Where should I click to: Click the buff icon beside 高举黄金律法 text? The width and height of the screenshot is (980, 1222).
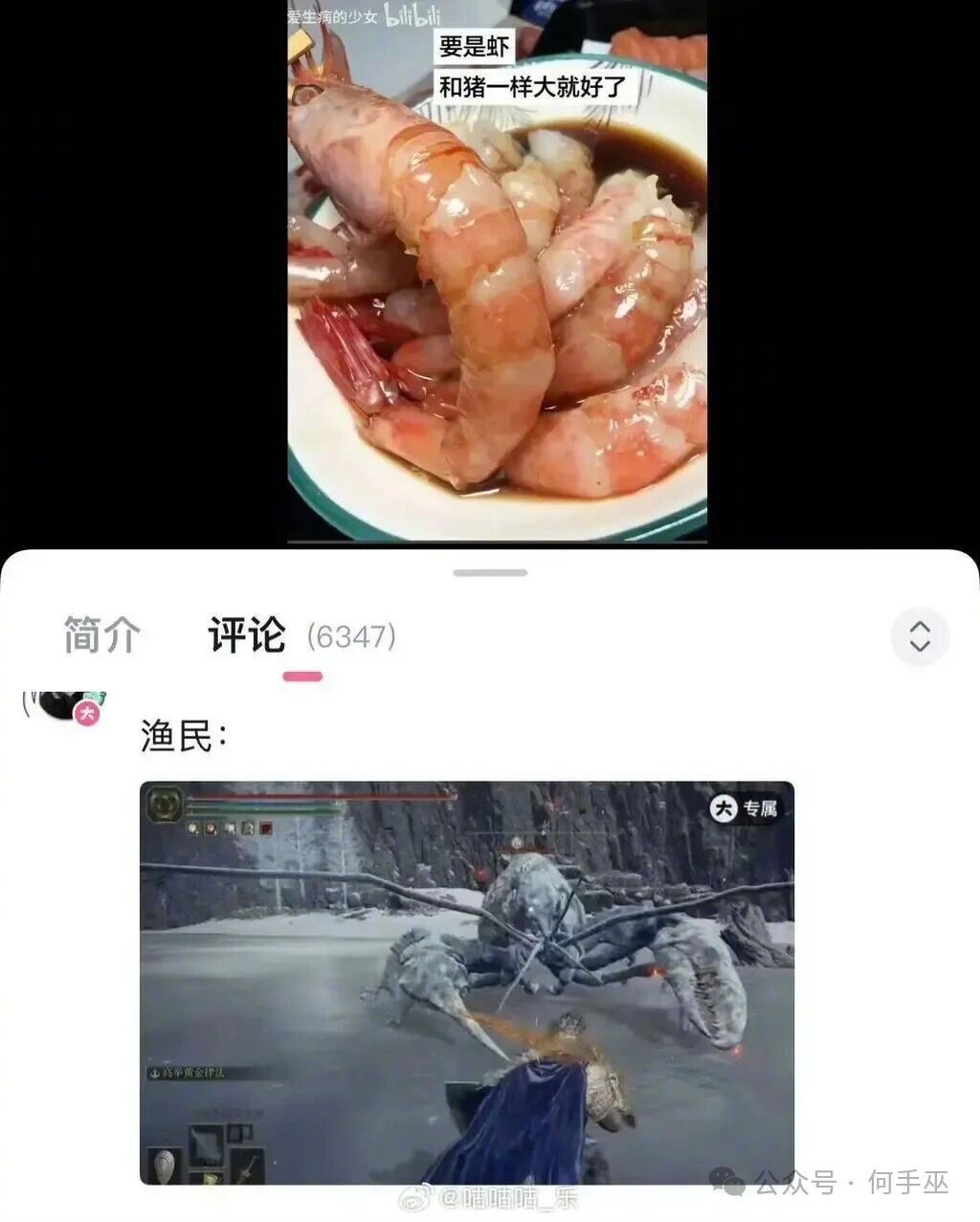click(x=154, y=1074)
